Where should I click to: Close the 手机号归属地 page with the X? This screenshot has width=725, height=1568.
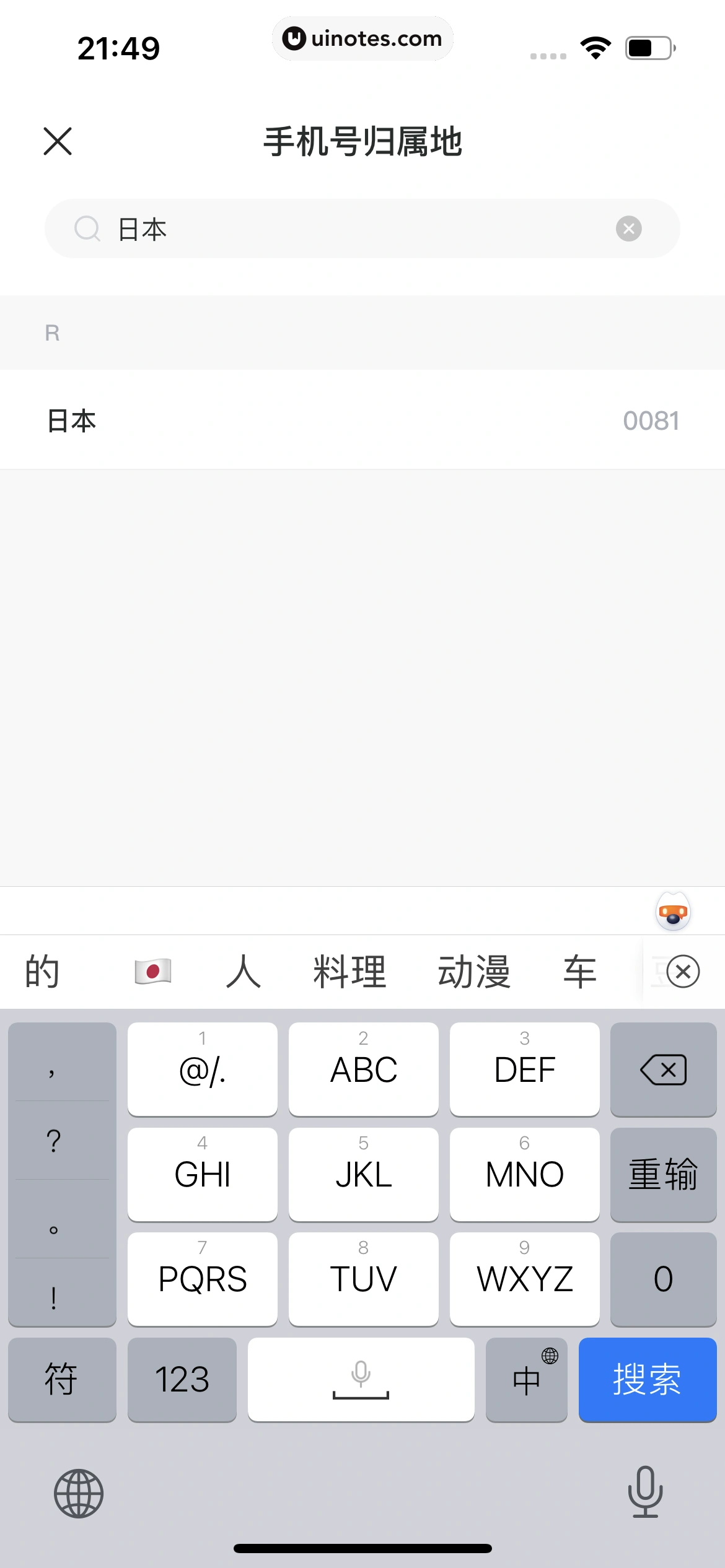(x=58, y=141)
